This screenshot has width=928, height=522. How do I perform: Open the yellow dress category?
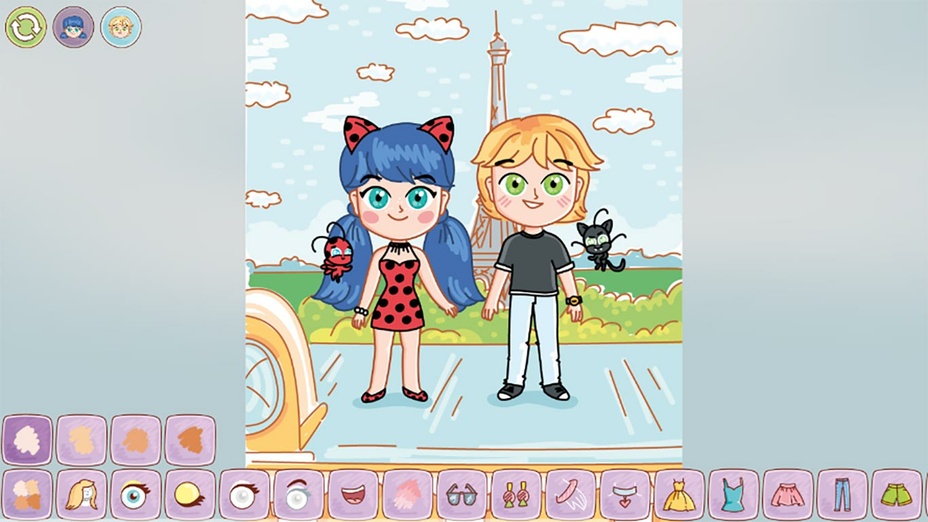point(679,495)
